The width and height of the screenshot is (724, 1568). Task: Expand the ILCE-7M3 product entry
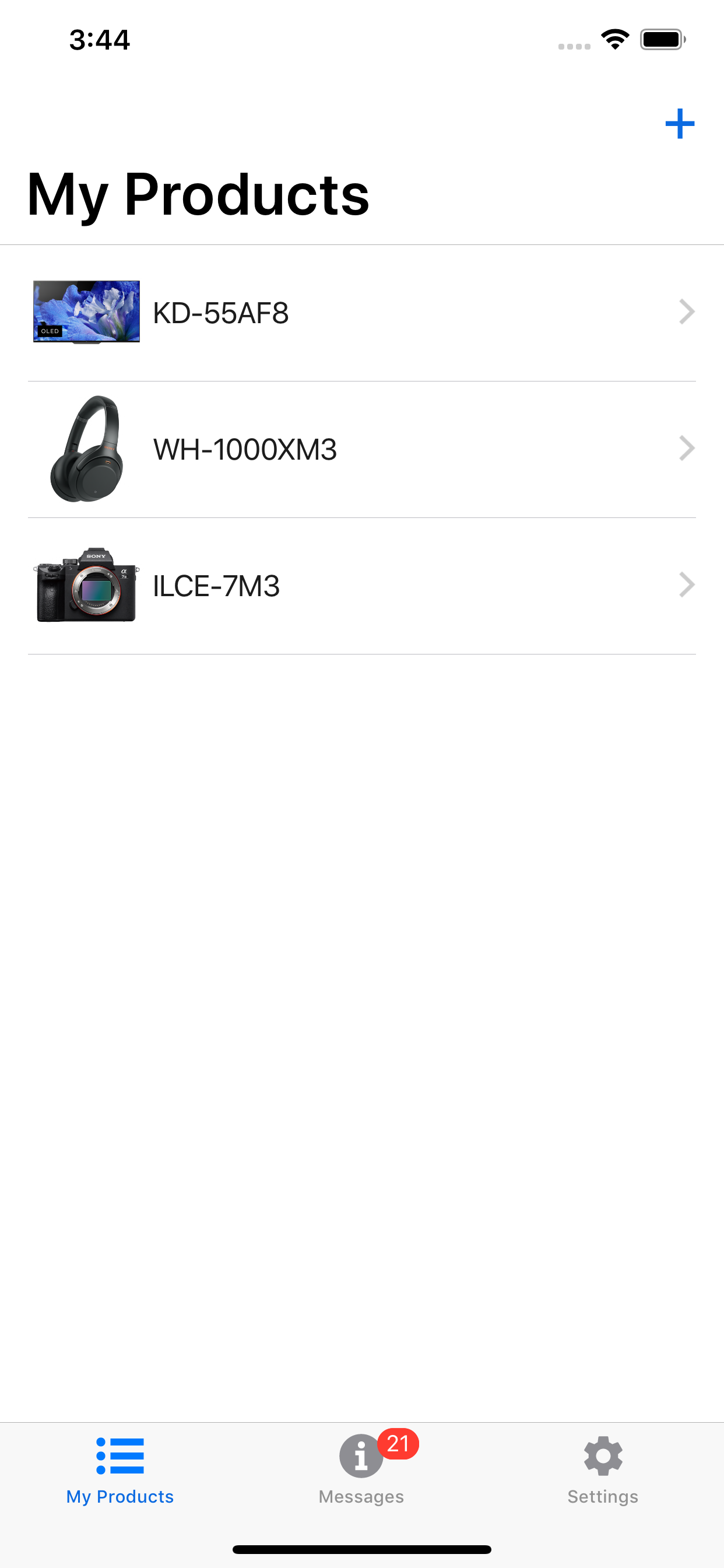pyautogui.click(x=687, y=585)
